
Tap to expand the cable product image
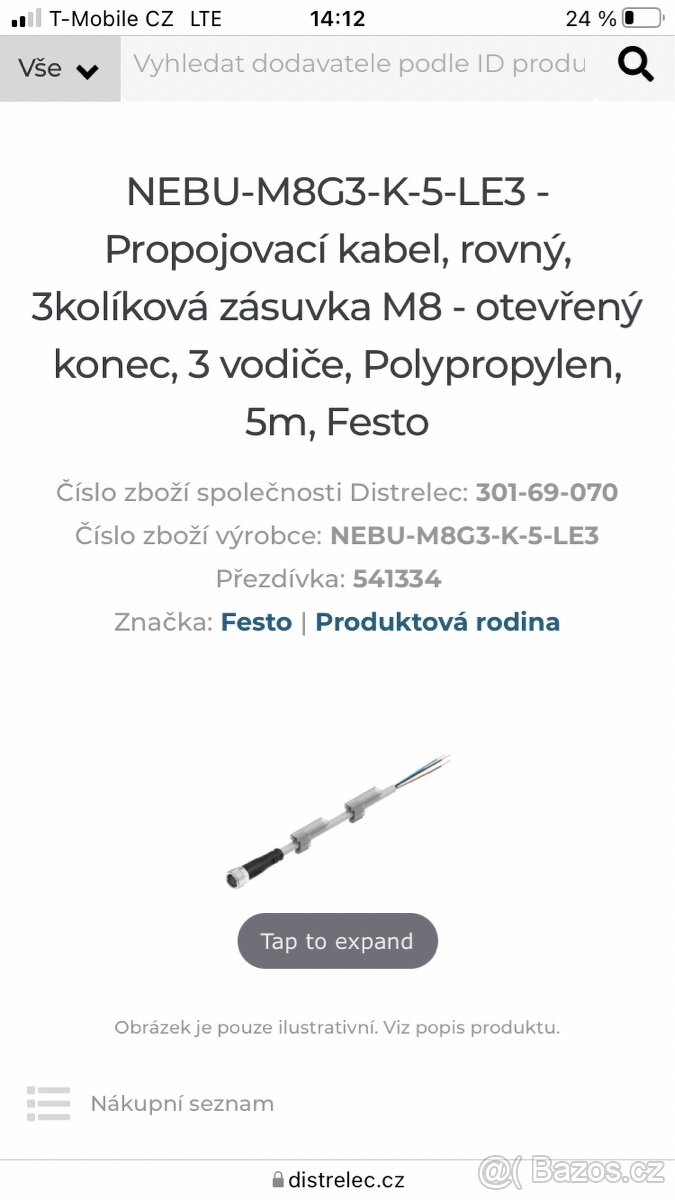pyautogui.click(x=337, y=941)
